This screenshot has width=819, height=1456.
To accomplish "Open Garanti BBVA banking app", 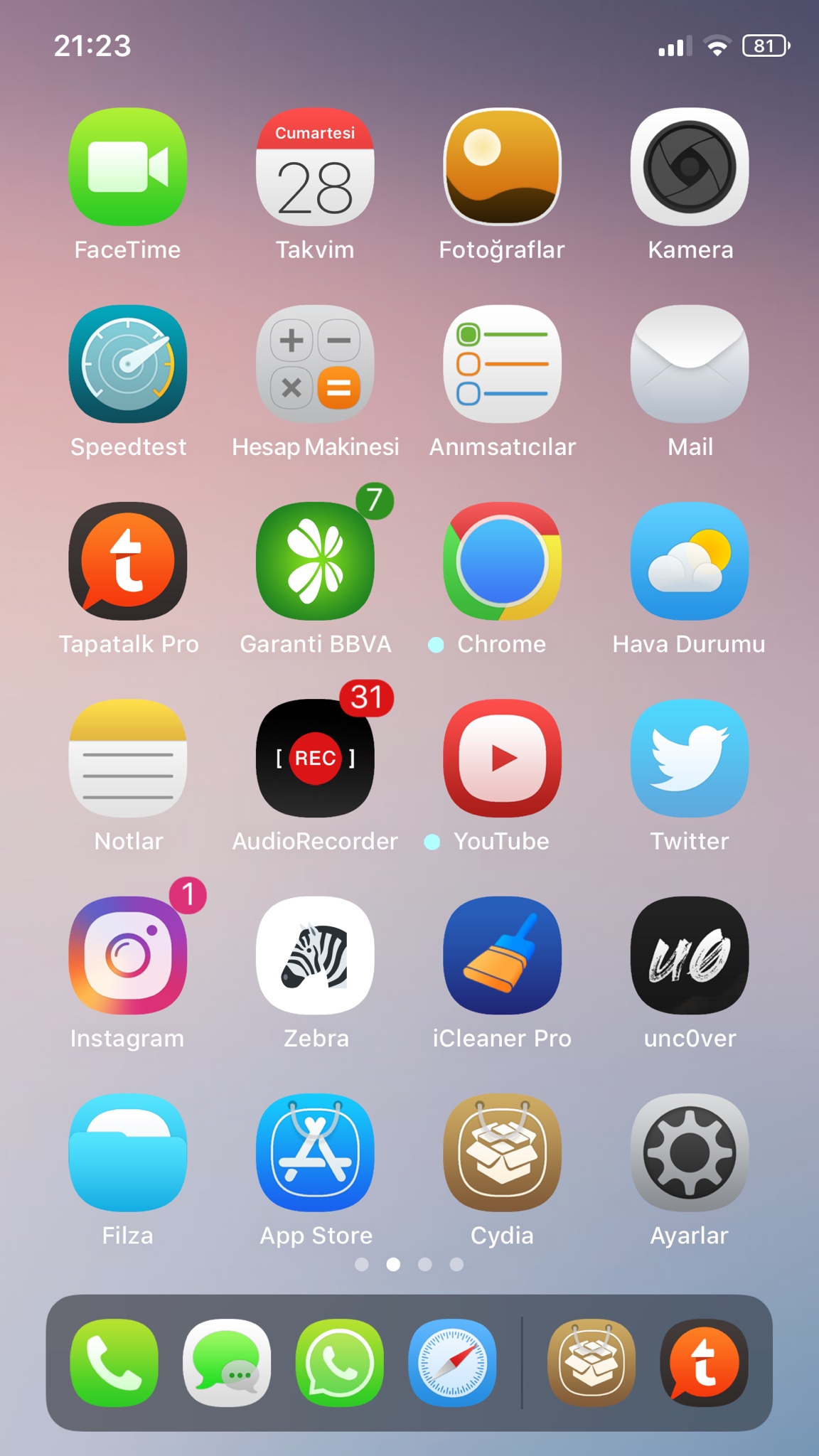I will point(315,562).
